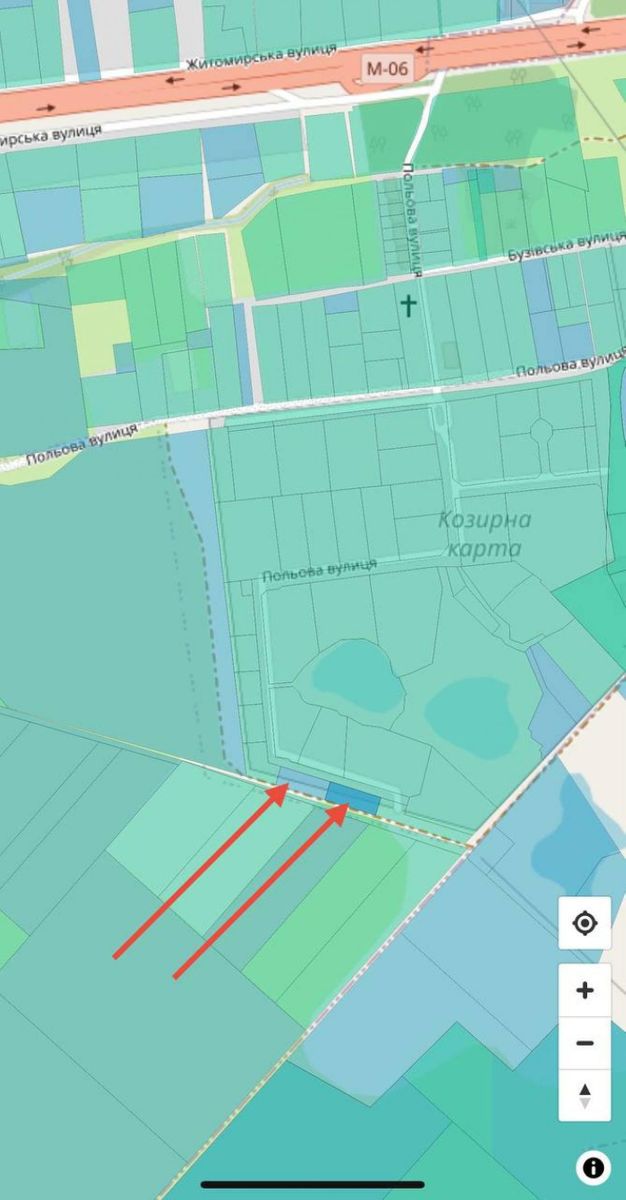
Task: Open map attribution info
Action: (592, 1167)
